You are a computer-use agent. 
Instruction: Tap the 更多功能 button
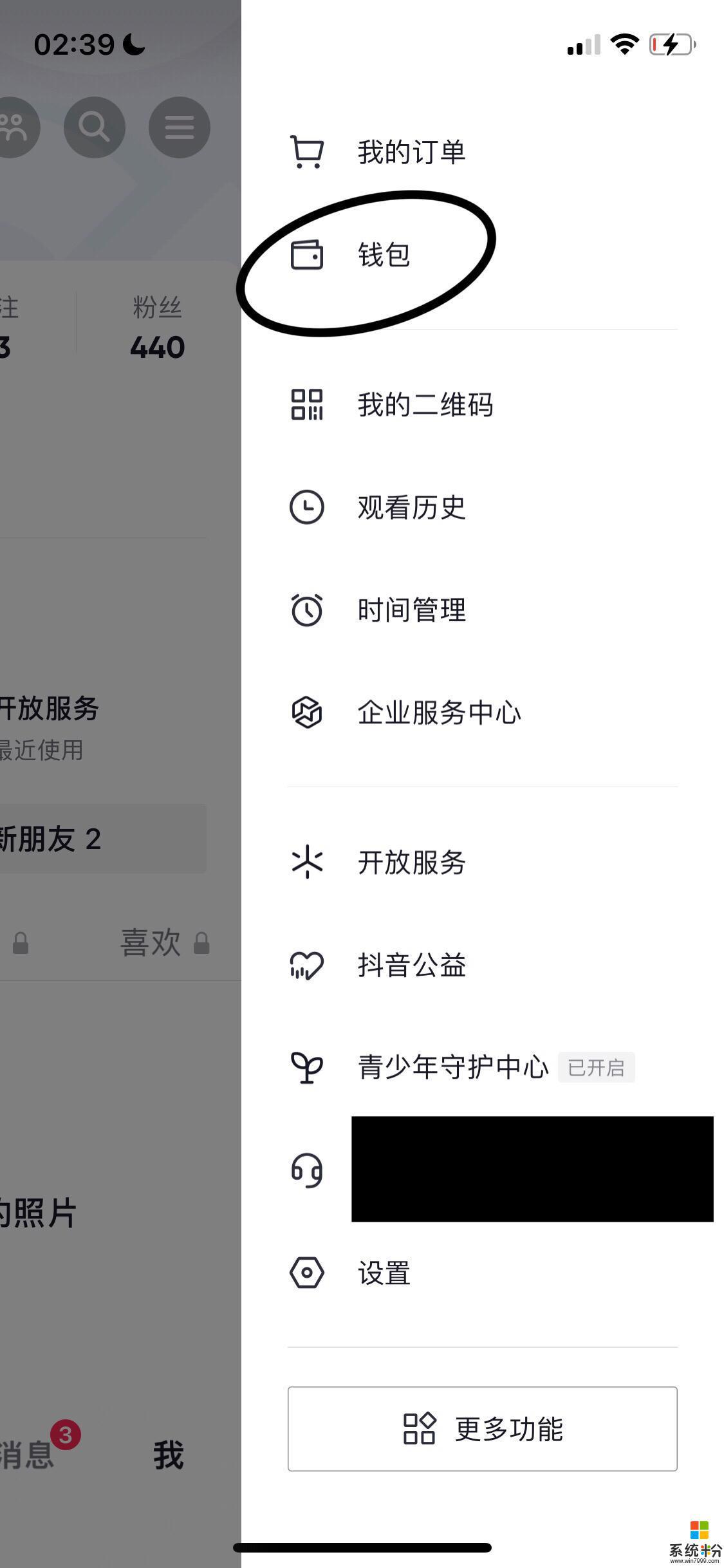click(483, 1429)
